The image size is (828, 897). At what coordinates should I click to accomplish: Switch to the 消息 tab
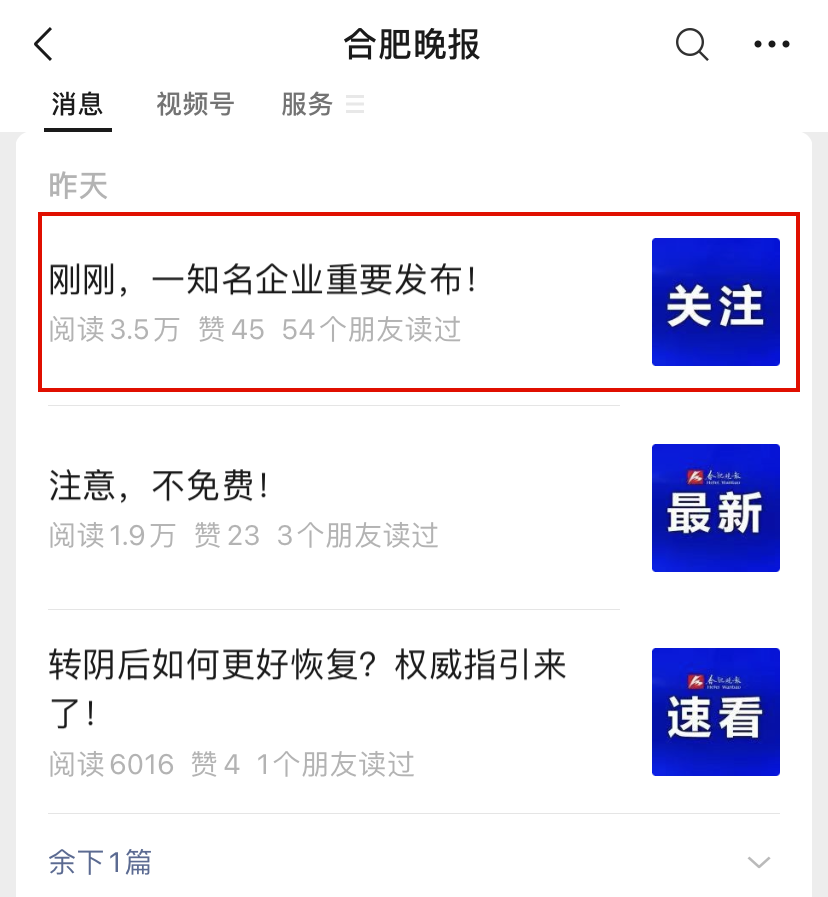point(77,104)
